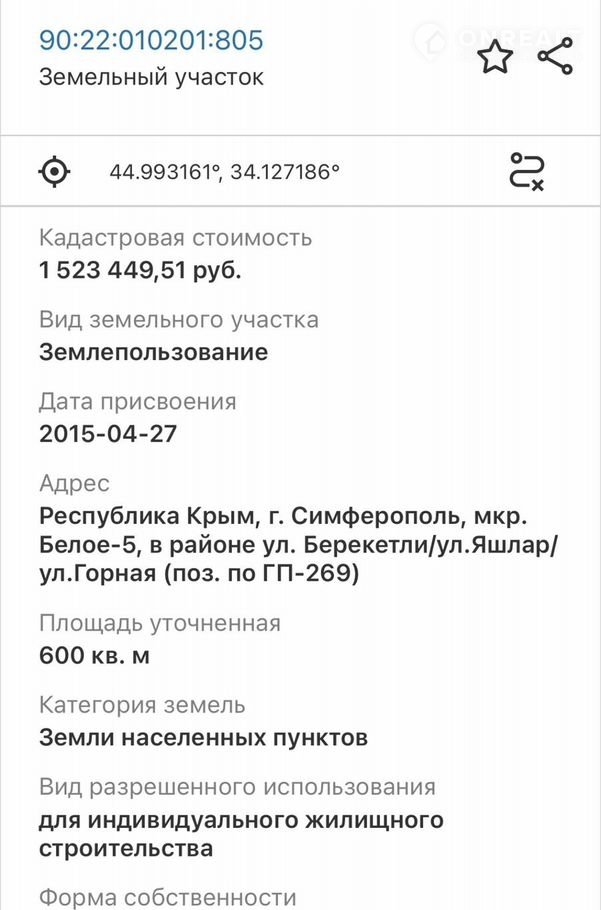601x910 pixels.
Task: Tap the route icon beside coordinates
Action: (x=526, y=171)
